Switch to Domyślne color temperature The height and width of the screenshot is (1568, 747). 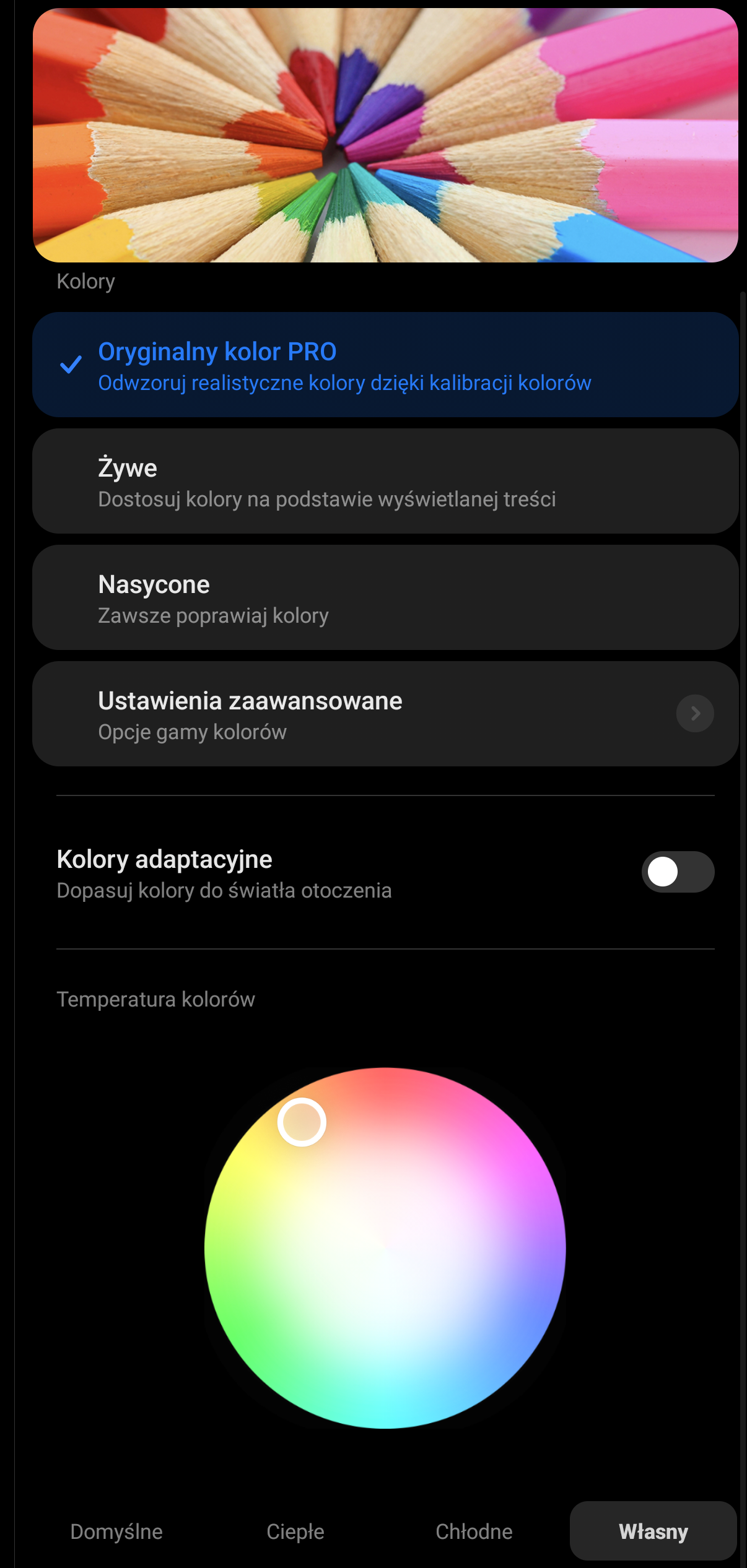pos(116,1531)
